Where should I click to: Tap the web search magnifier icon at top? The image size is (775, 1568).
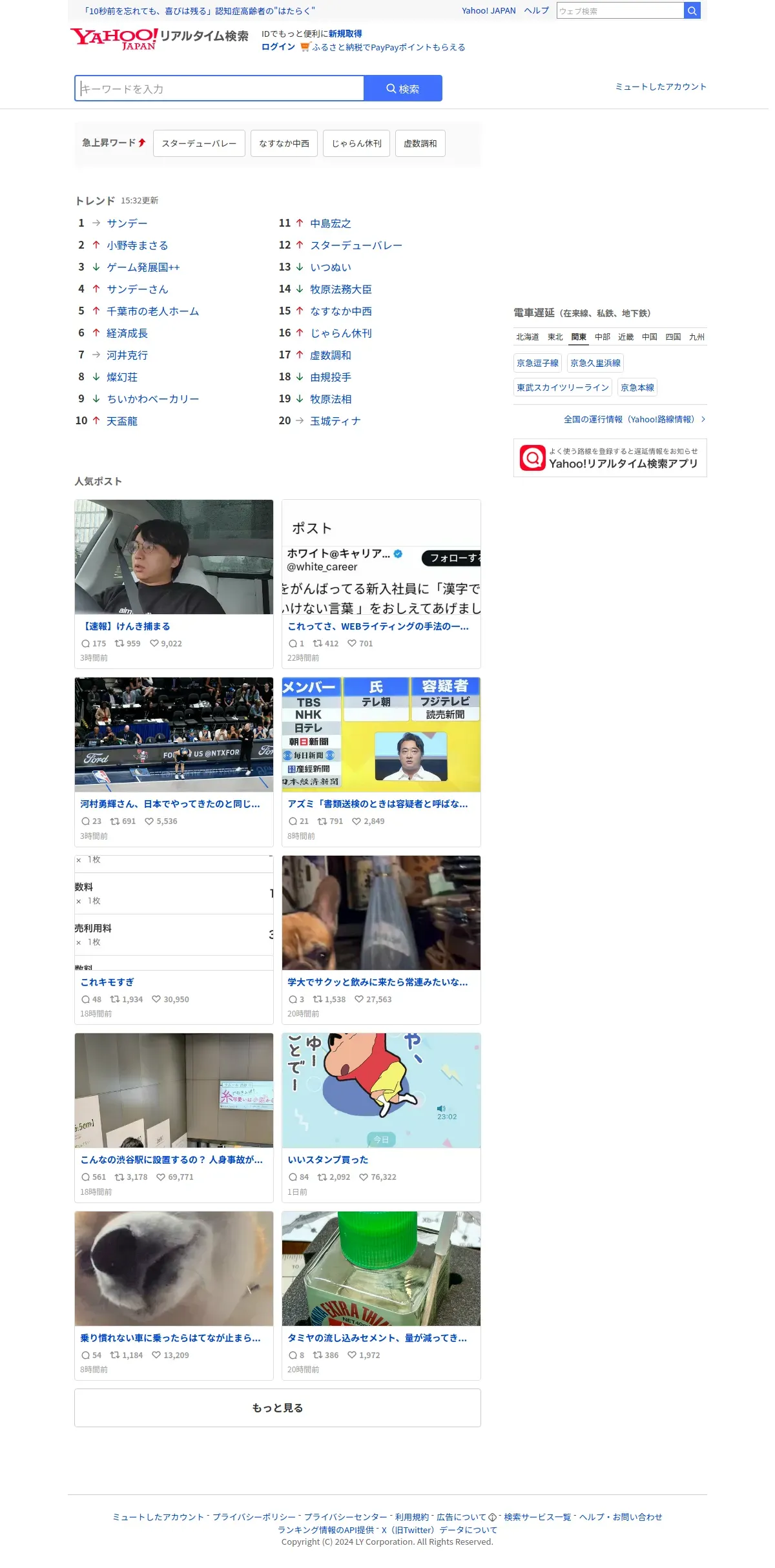[692, 10]
